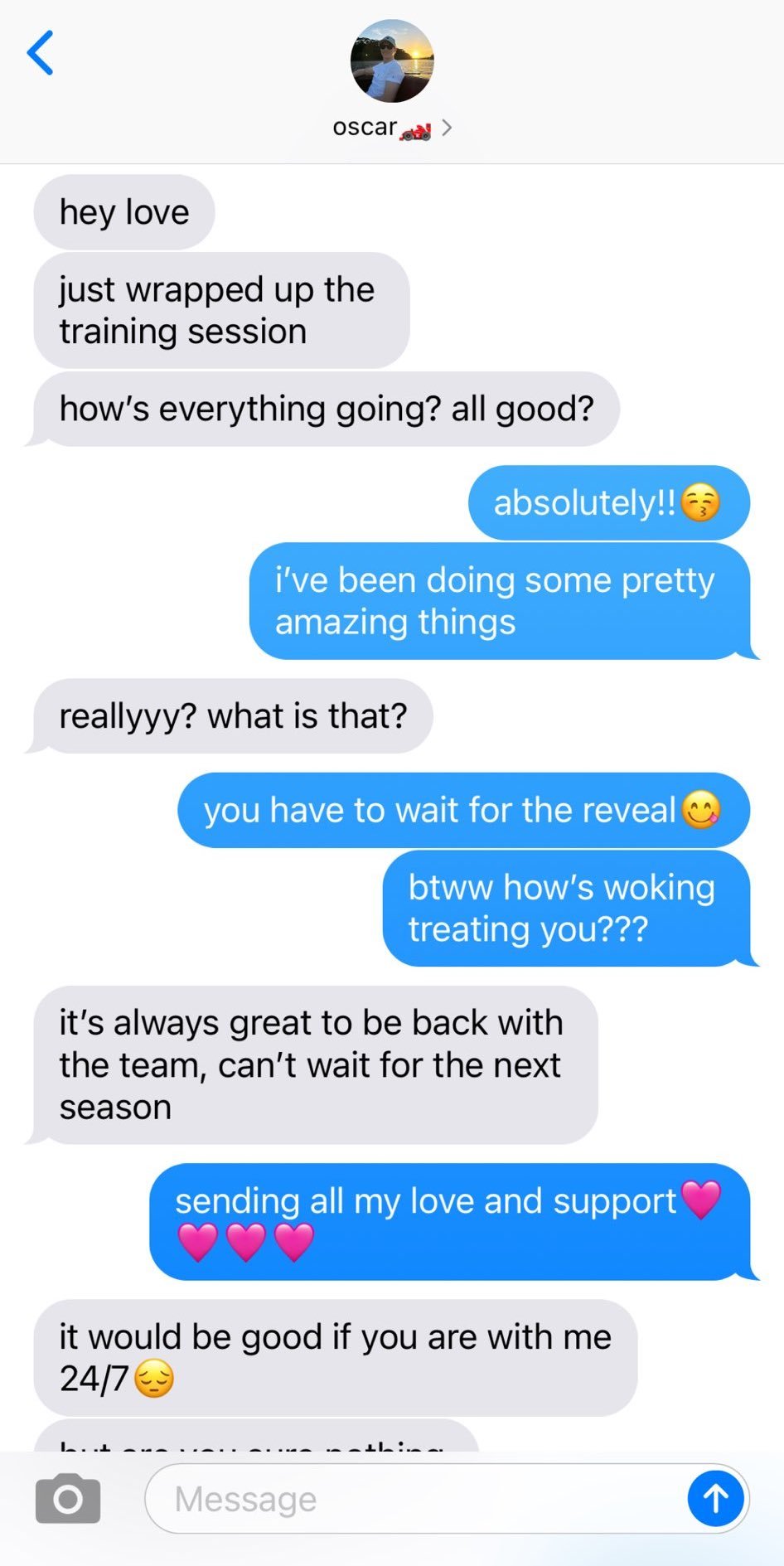Tap the camera icon to attach a photo
Image resolution: width=784 pixels, height=1566 pixels.
coord(68,1498)
